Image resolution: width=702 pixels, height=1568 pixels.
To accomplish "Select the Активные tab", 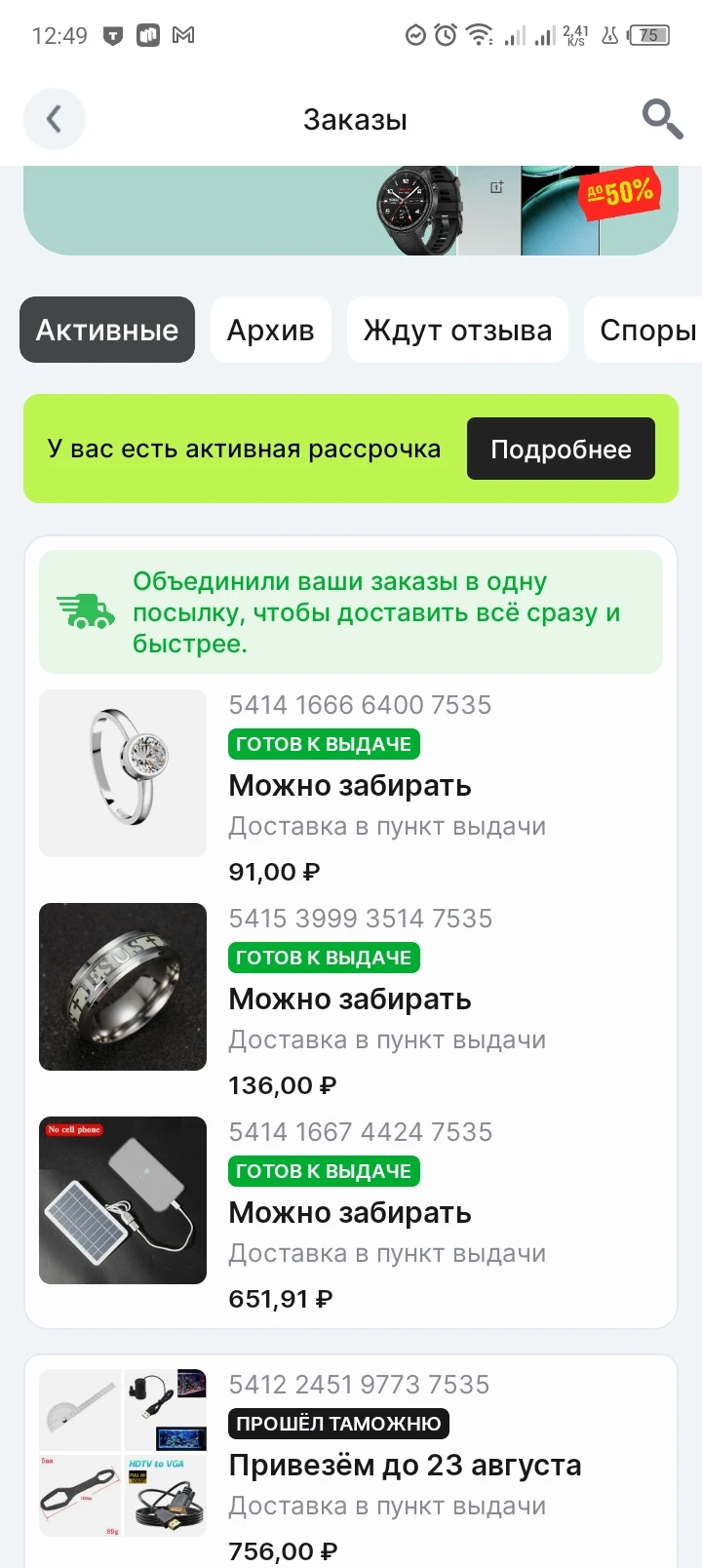I will click(x=107, y=330).
